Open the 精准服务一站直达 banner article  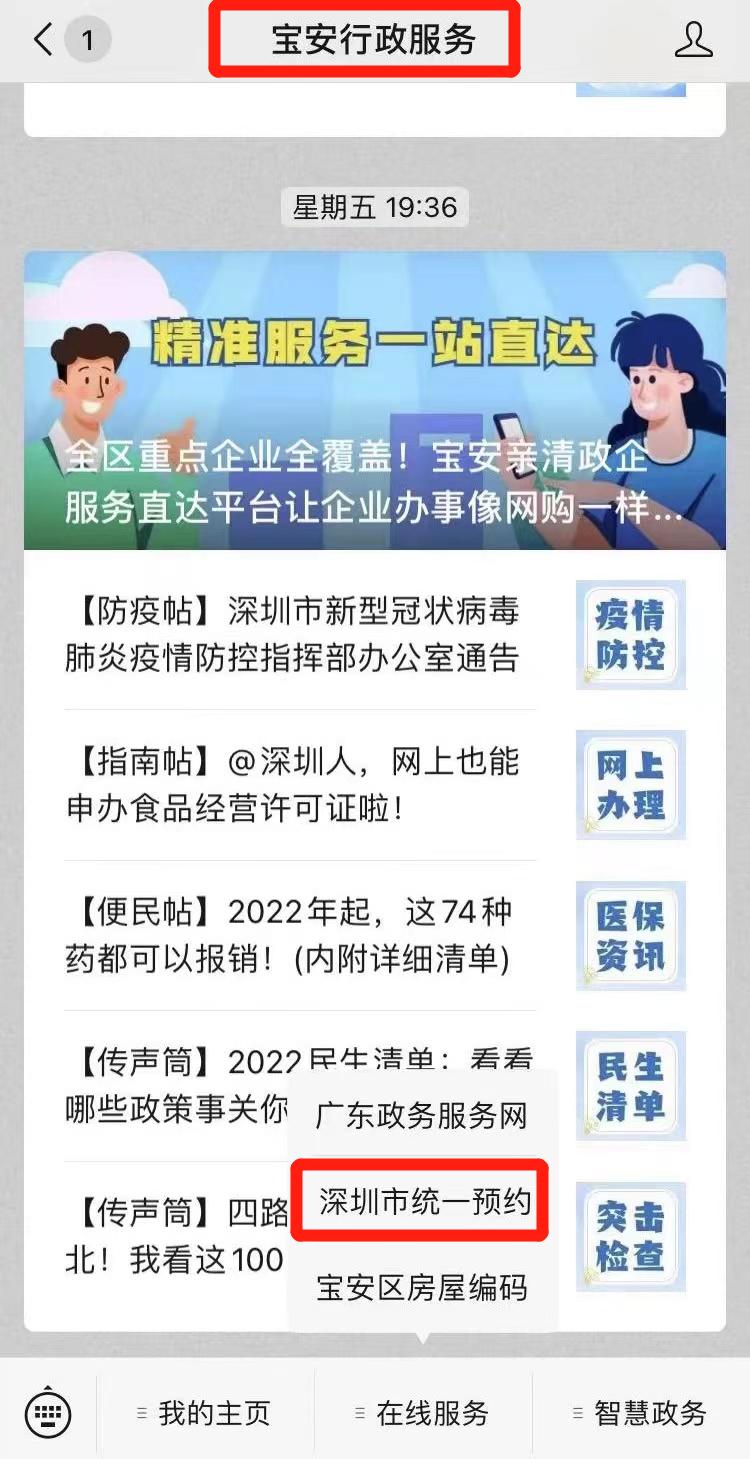[375, 400]
